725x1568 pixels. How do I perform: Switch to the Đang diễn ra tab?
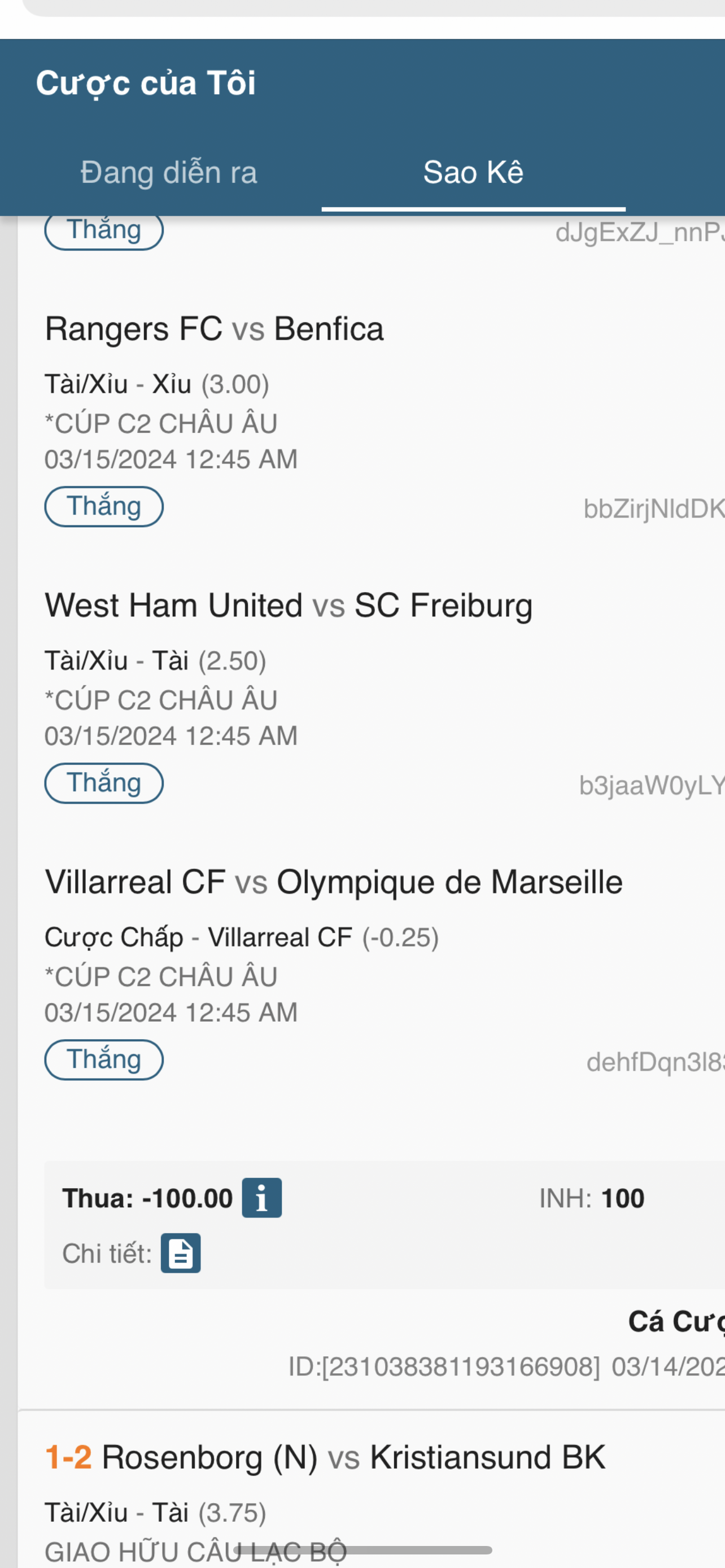click(169, 173)
